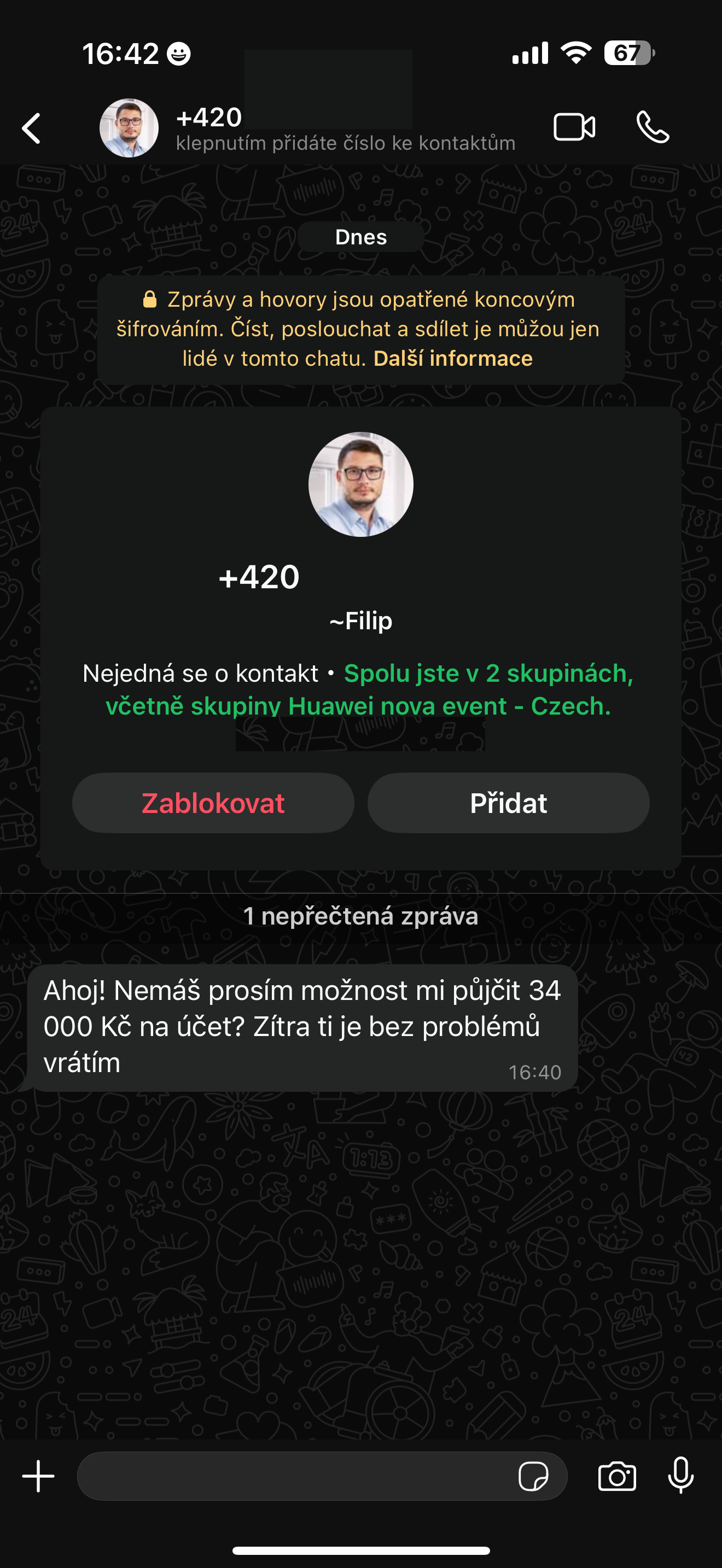The image size is (722, 1568).
Task: Tap Filip's large profile photo in the card
Action: 361,484
